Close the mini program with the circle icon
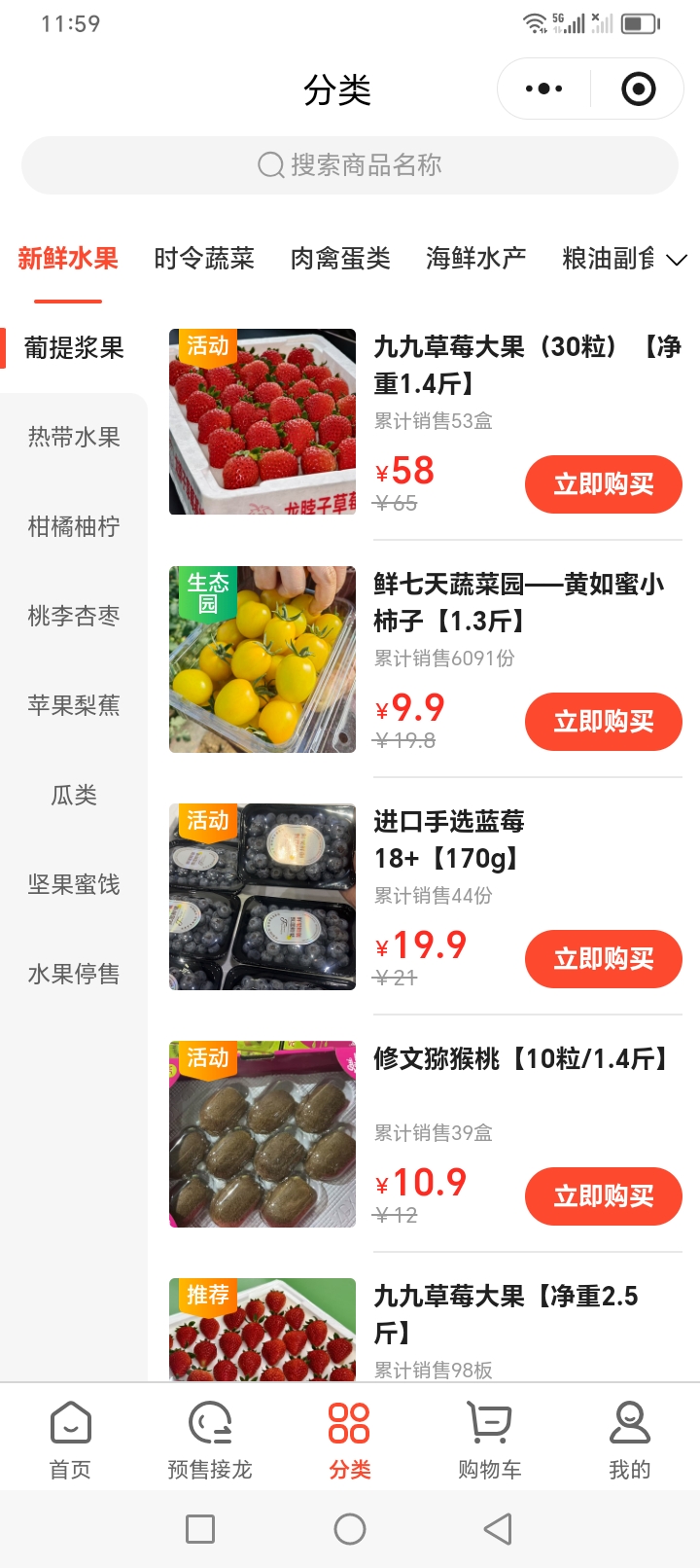Screen dimensions: 700x1568 [638, 89]
